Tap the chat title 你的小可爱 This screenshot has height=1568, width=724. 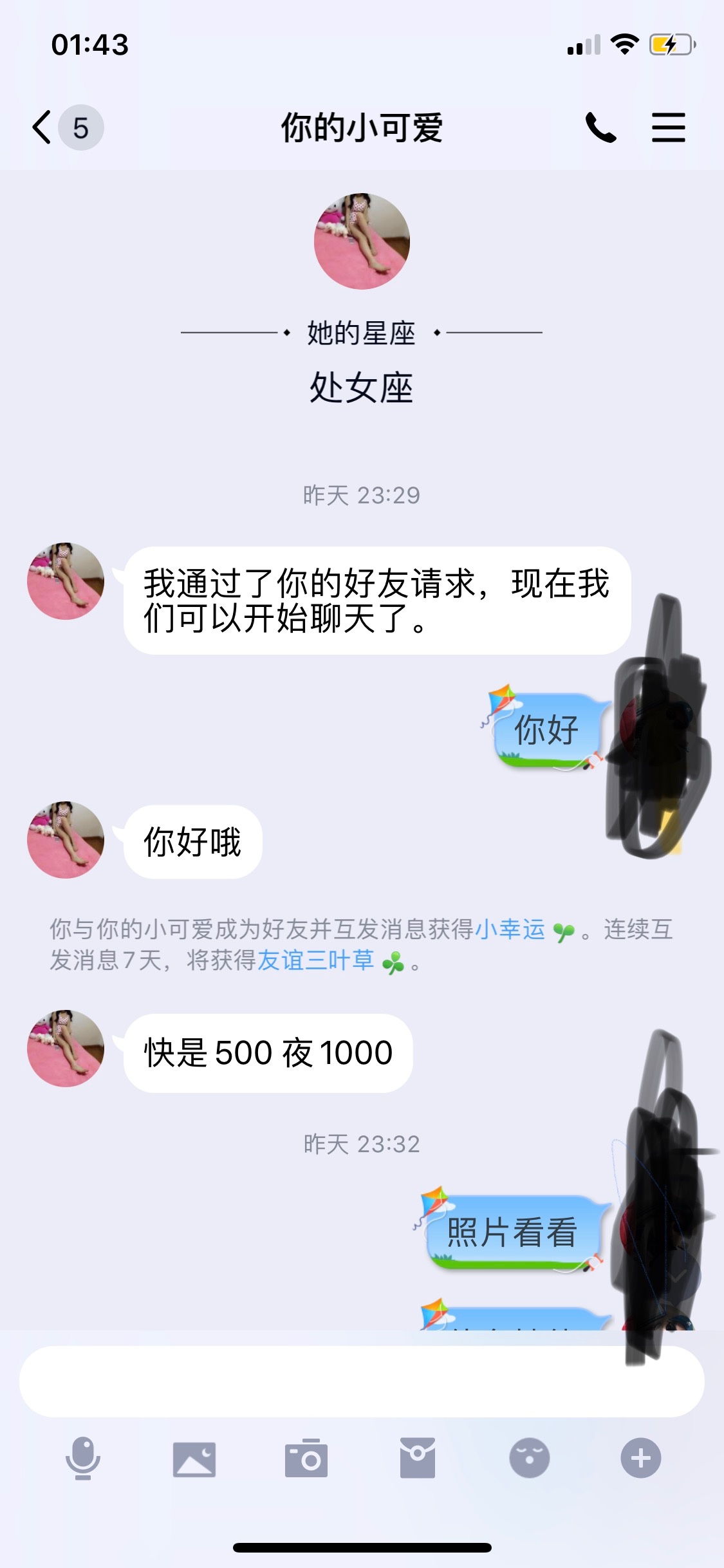(362, 127)
